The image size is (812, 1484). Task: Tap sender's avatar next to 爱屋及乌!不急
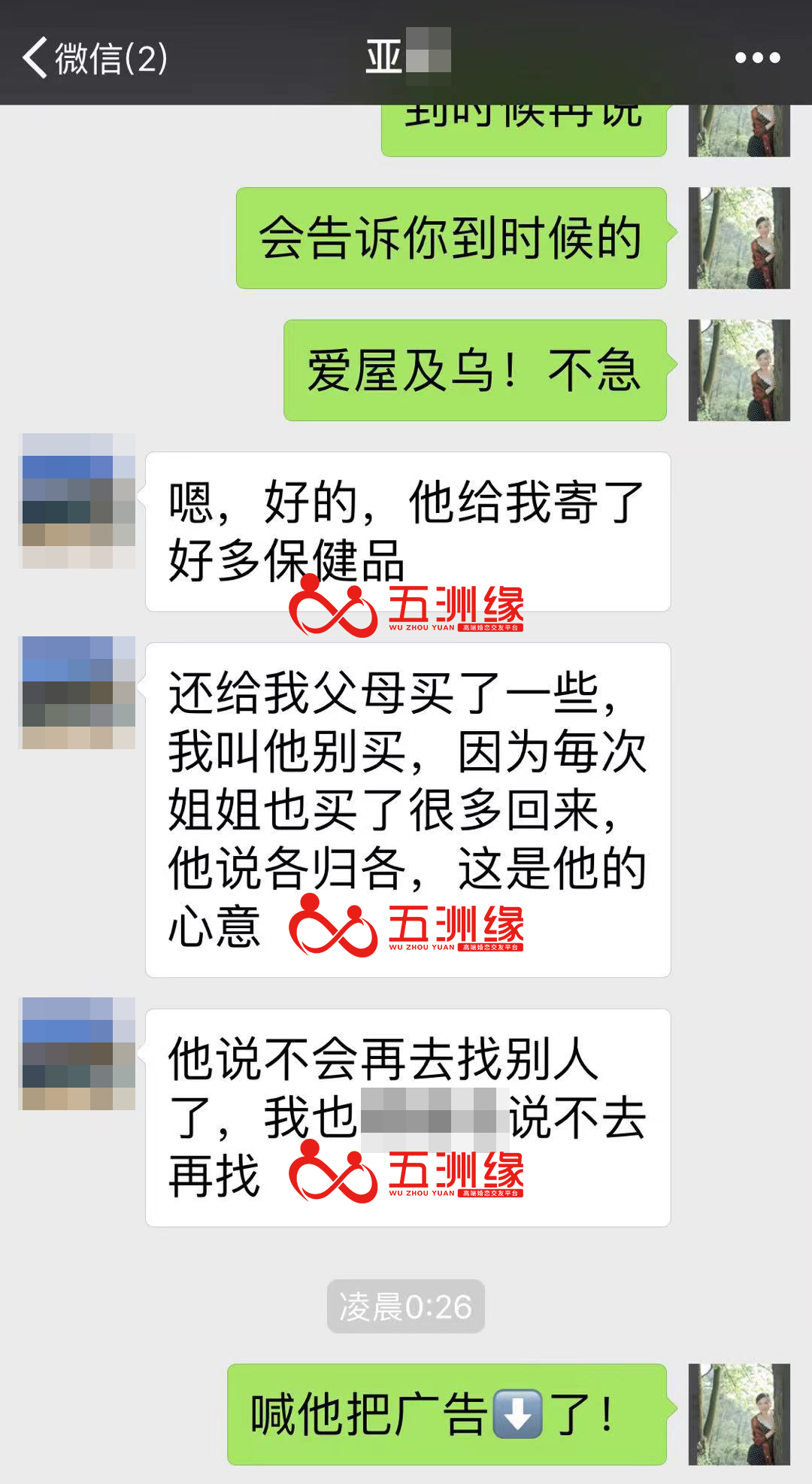(x=739, y=370)
